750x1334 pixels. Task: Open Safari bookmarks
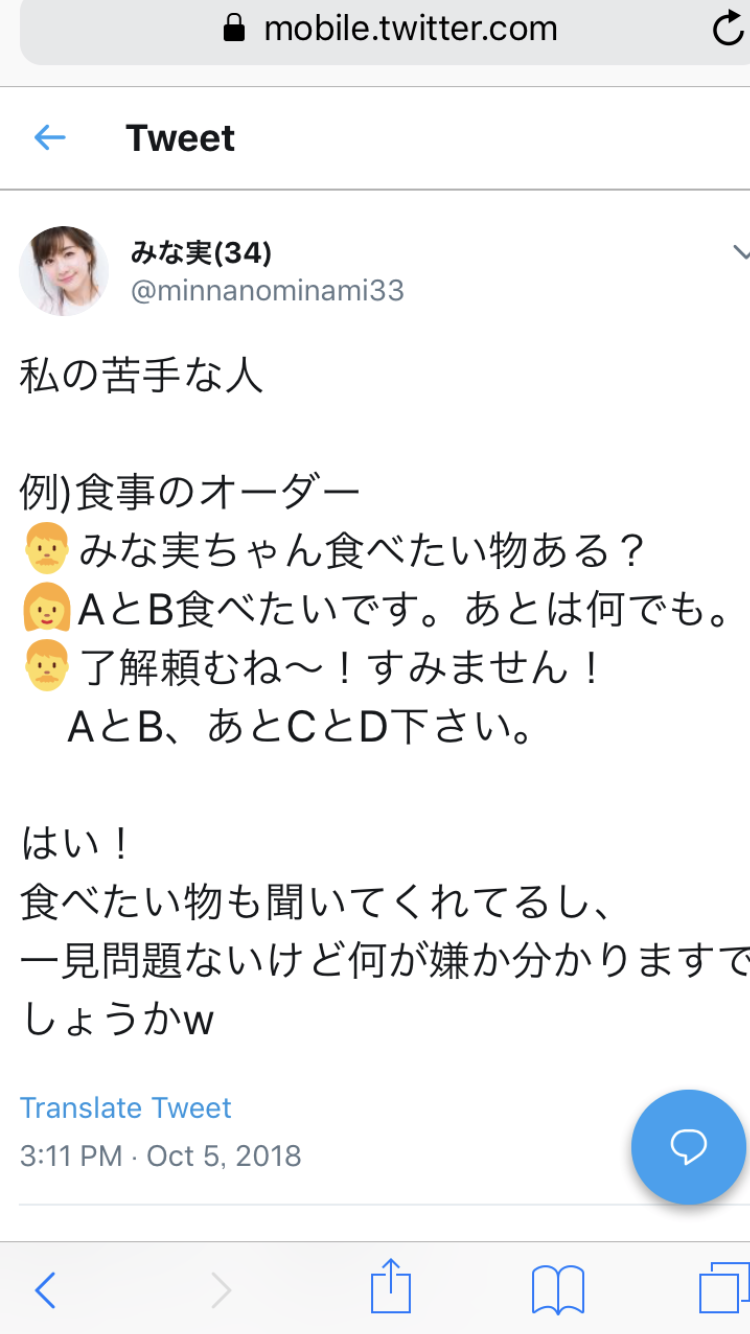pos(557,1290)
